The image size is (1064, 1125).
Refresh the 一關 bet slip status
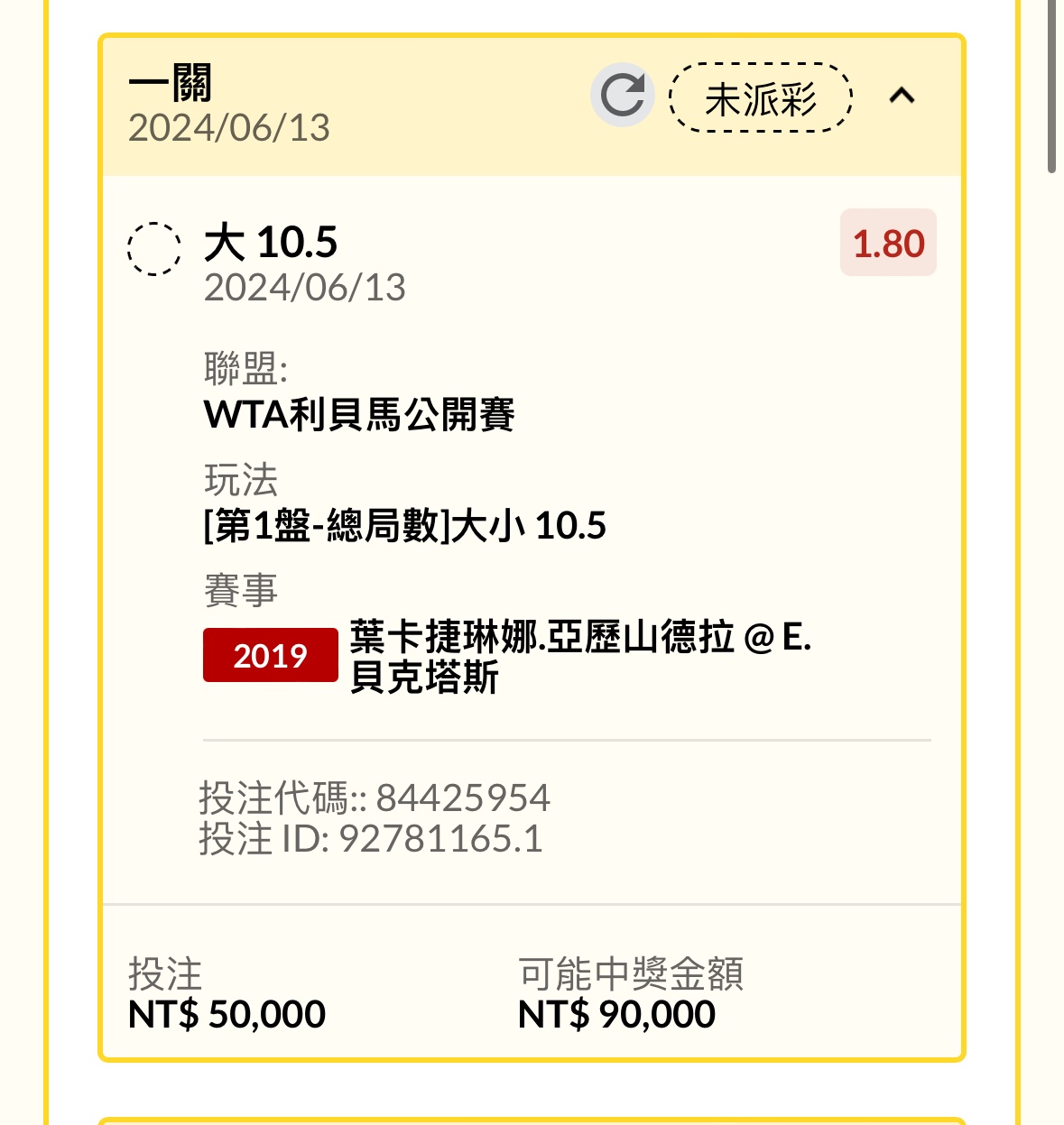pos(623,96)
